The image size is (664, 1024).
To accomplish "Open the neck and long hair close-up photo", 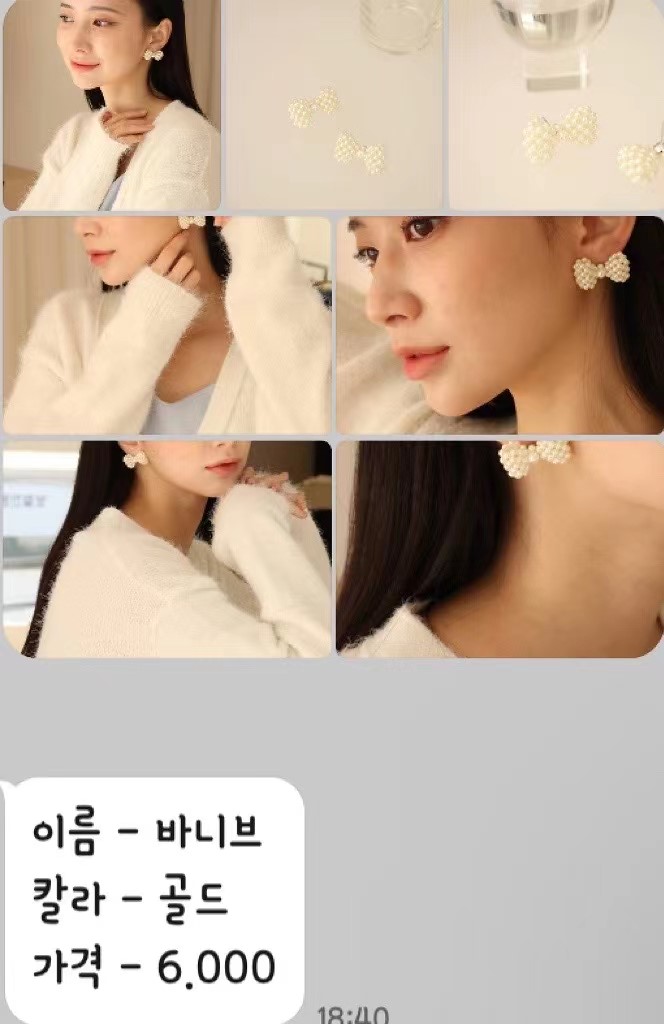I will tap(500, 548).
